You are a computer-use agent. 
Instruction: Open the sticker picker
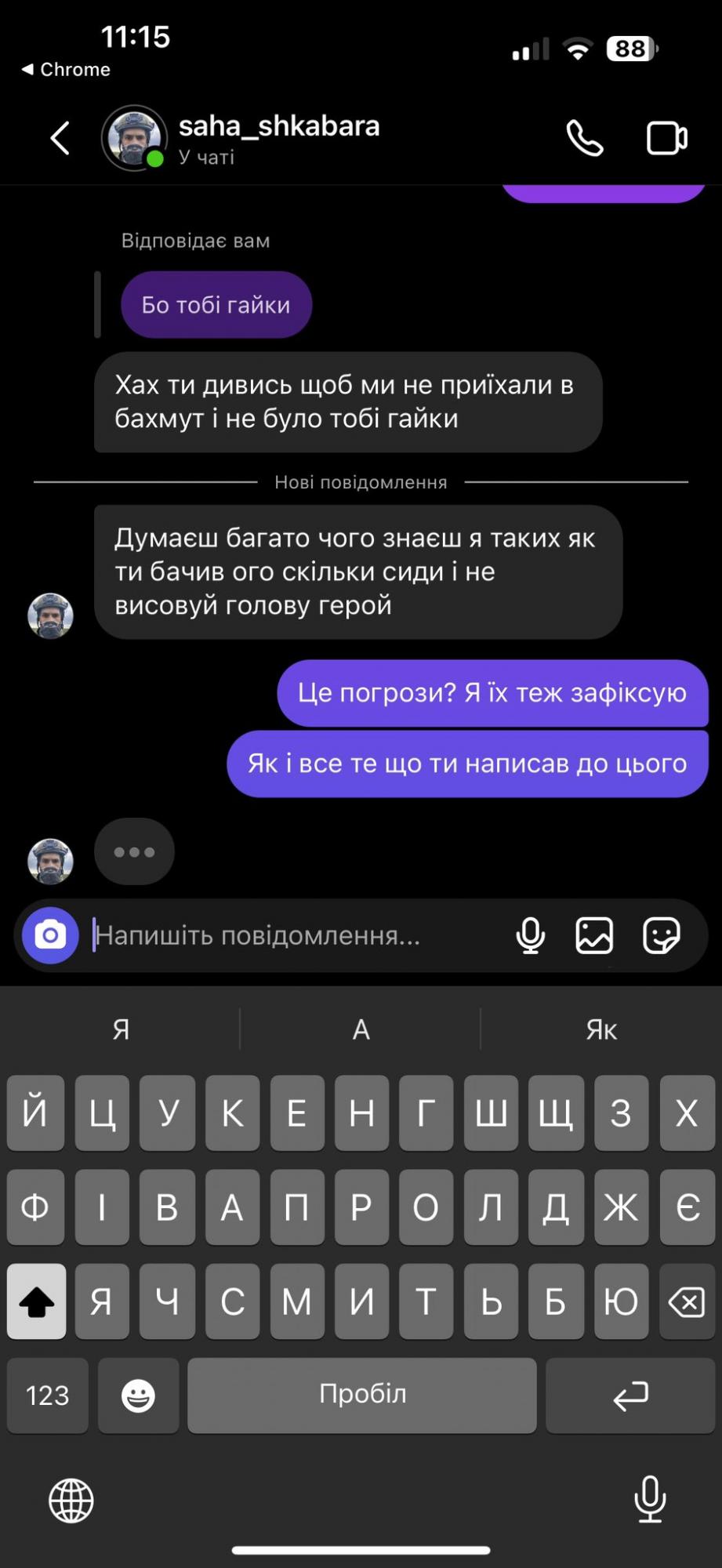pyautogui.click(x=661, y=935)
